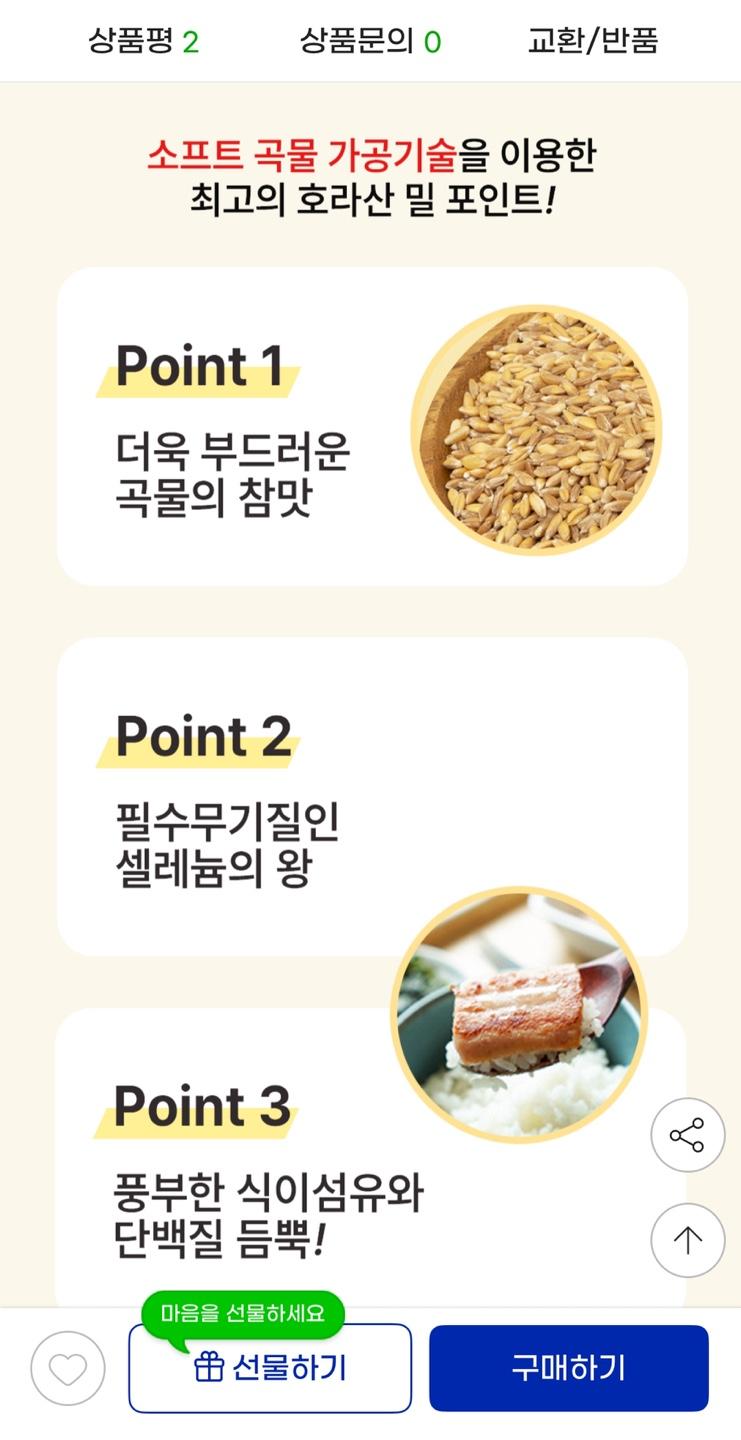Add product to wishlist with heart
Screen dimensions: 741x1440
(x=68, y=1368)
